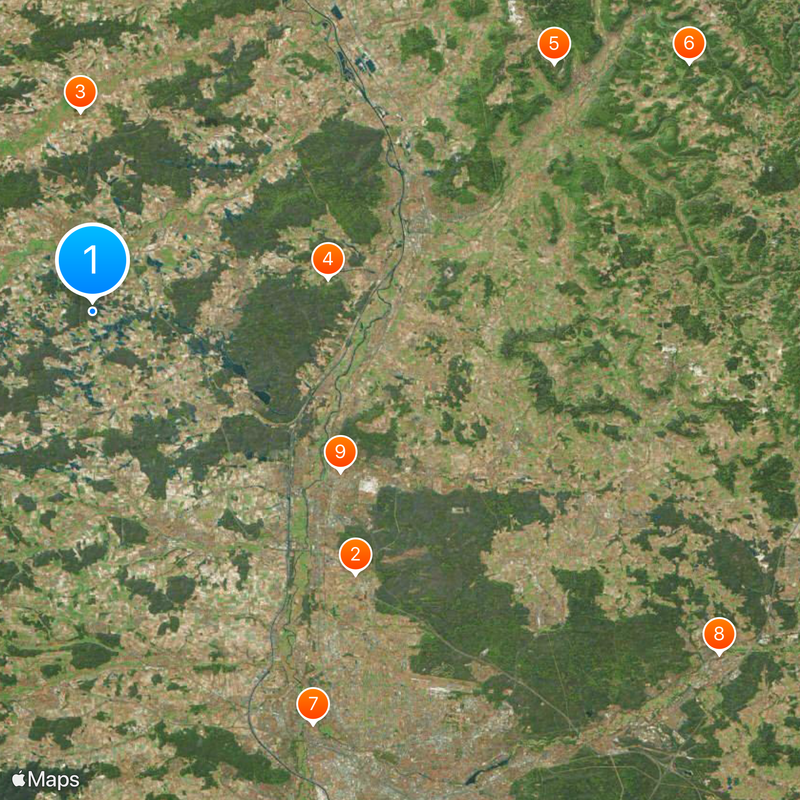Tap map pin number 9
Viewport: 800px width, 800px height.
340,453
